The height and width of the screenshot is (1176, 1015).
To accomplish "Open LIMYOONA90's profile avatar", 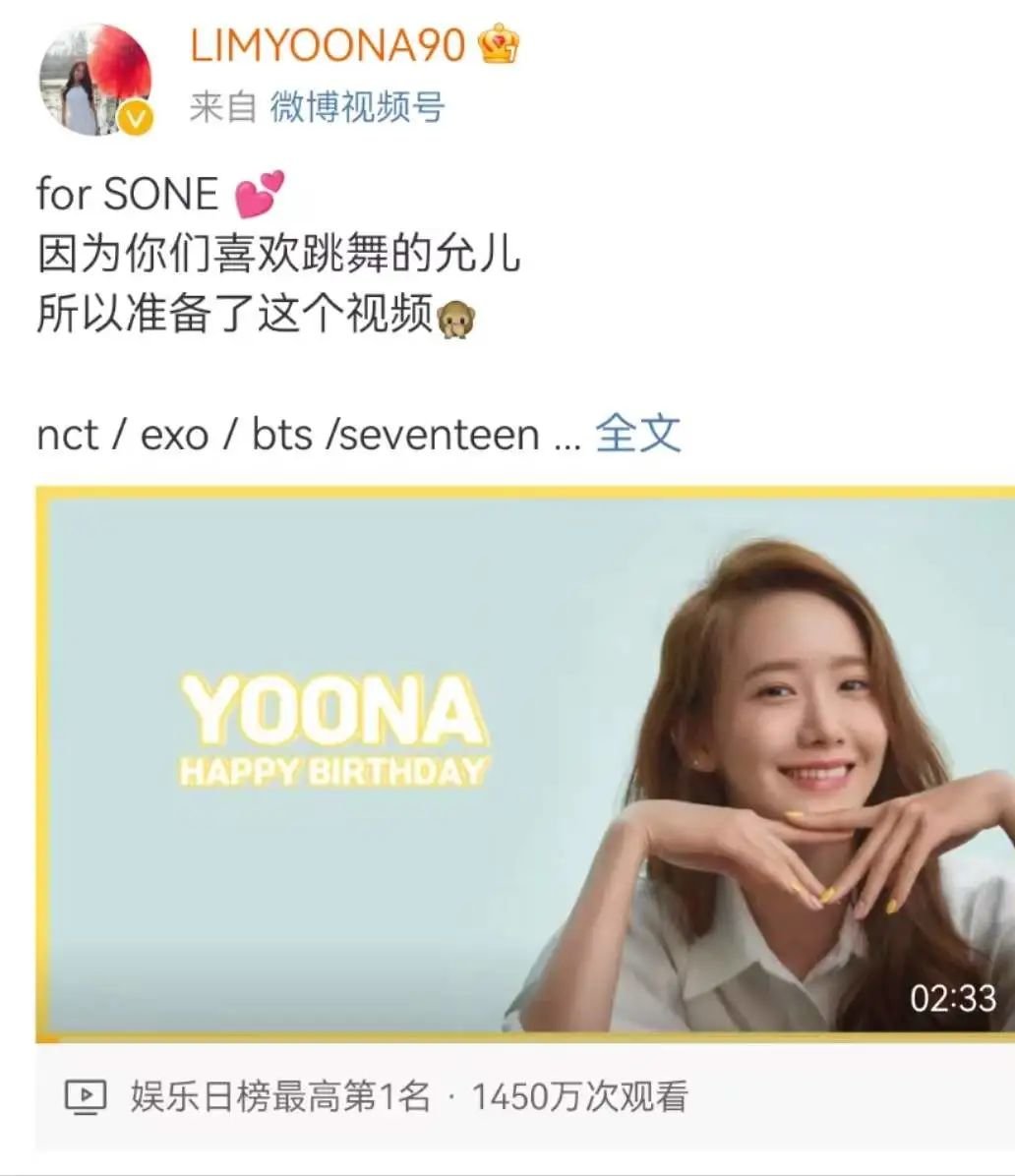I will [95, 81].
